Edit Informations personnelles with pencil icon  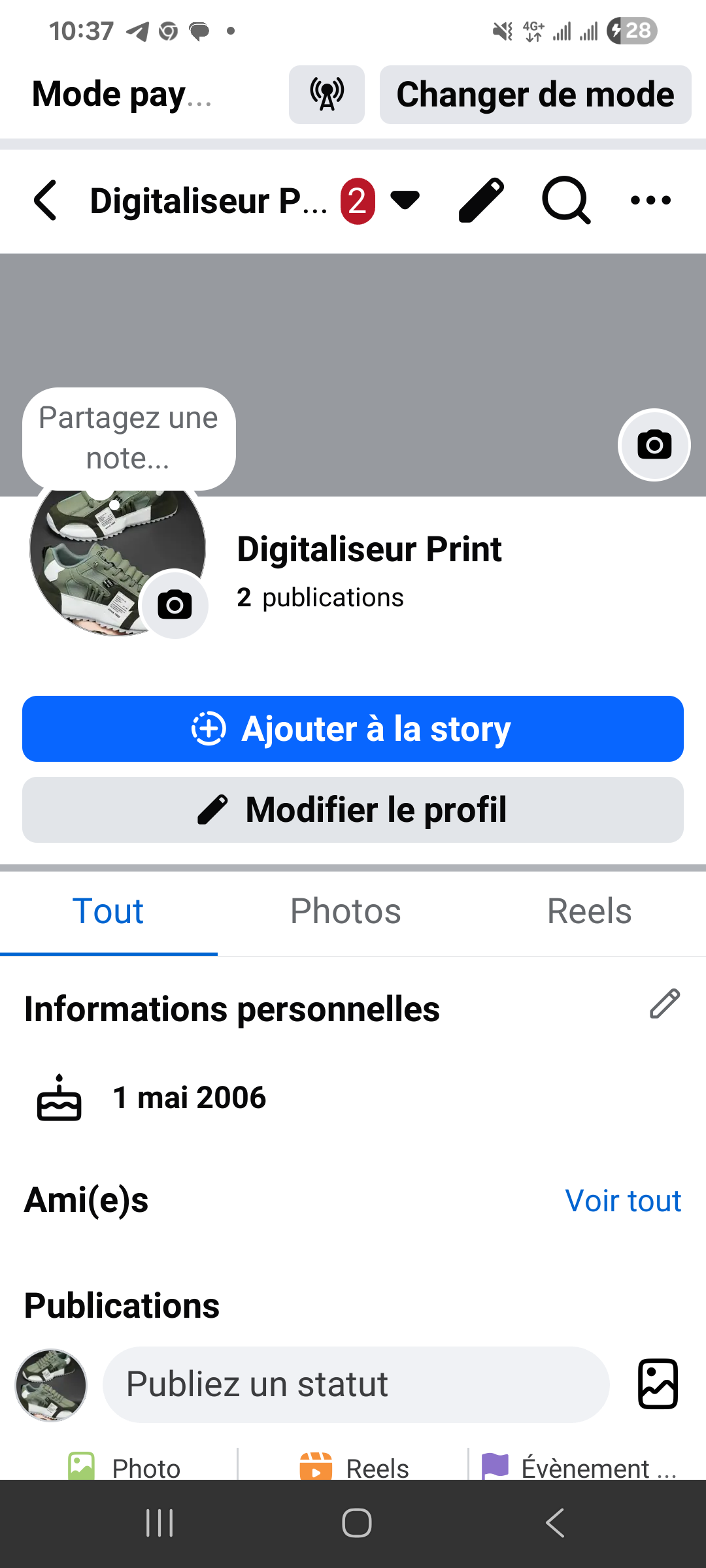[x=664, y=1004]
